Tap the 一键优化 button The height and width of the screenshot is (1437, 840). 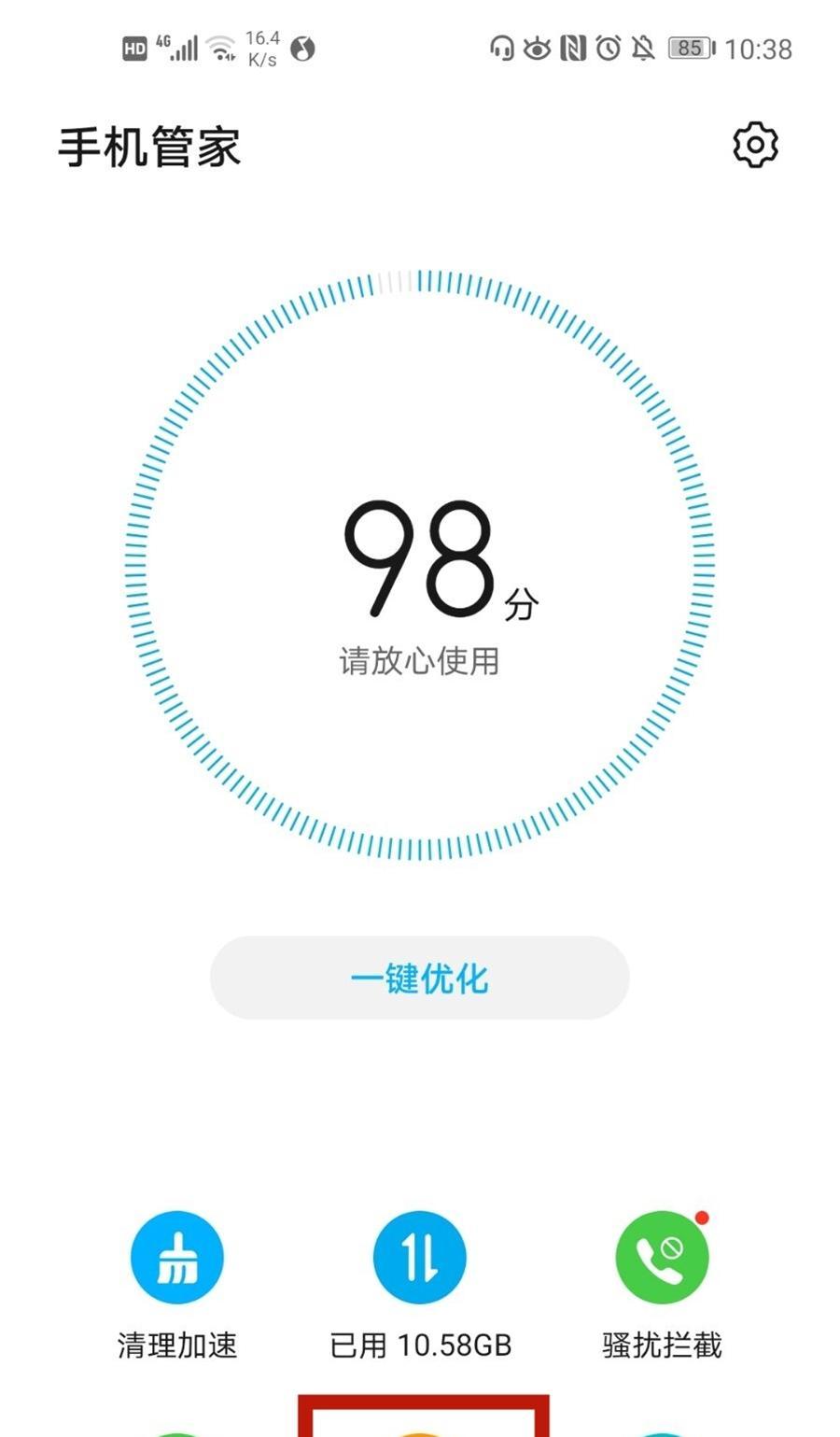pyautogui.click(x=420, y=978)
